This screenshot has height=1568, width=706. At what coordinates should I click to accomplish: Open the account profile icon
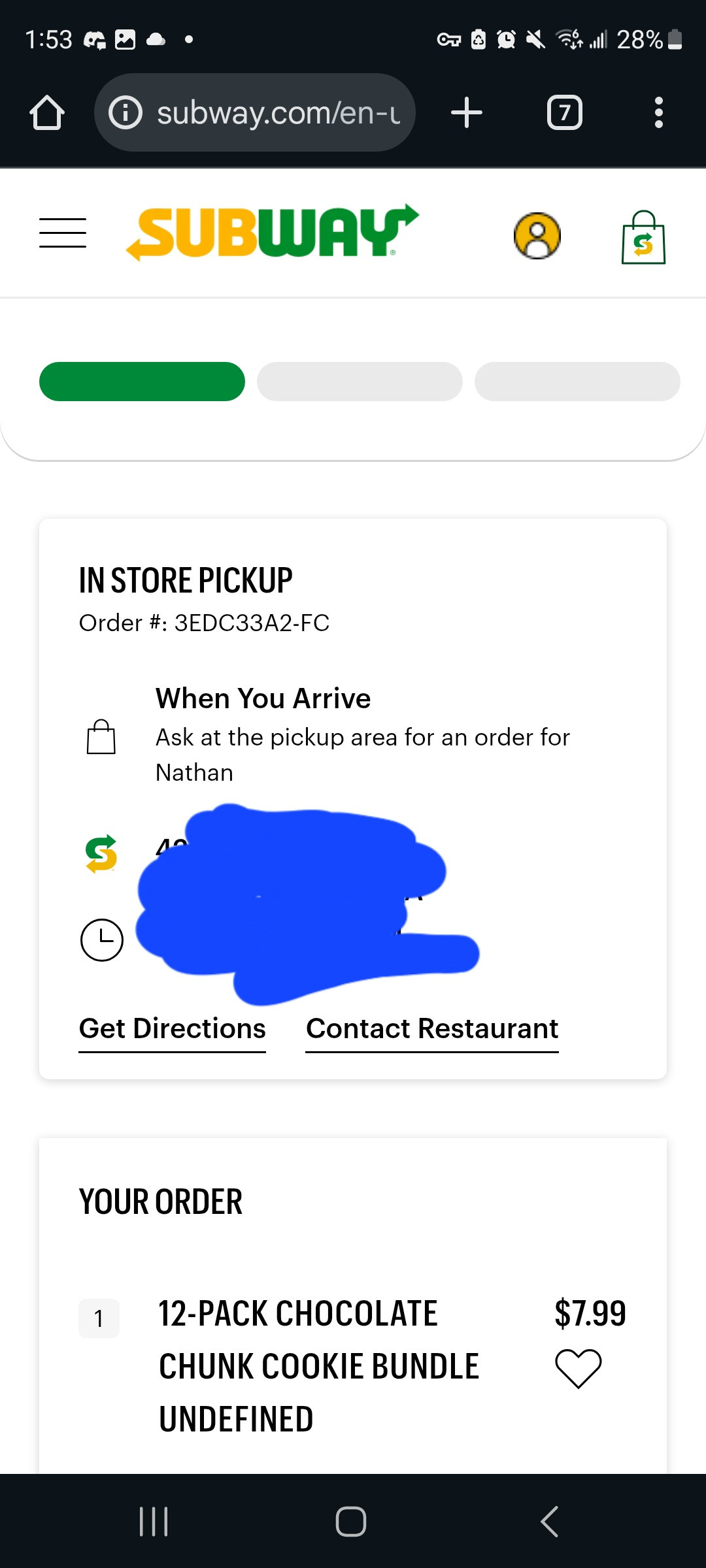coord(537,236)
